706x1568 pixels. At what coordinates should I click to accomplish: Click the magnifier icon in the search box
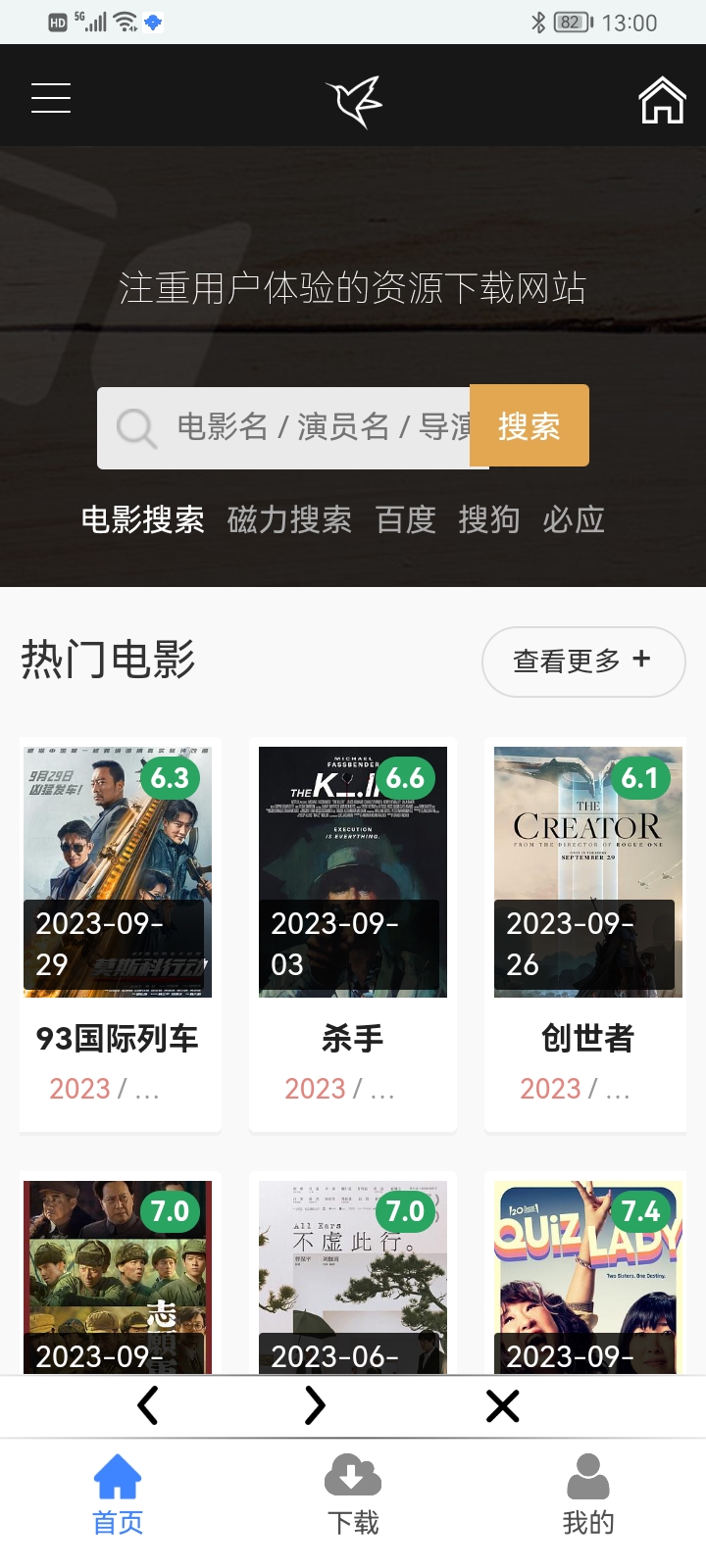click(x=135, y=427)
